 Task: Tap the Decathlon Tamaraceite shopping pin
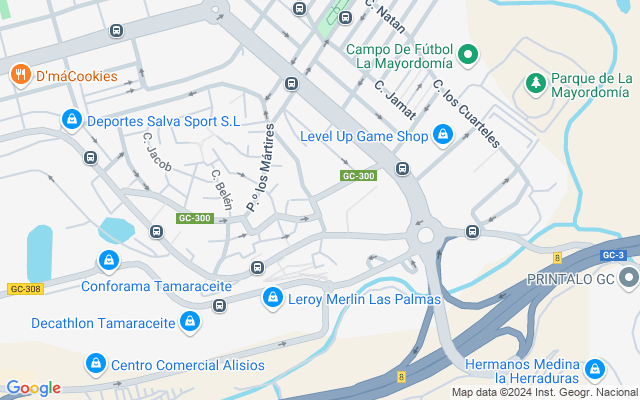[x=190, y=322]
